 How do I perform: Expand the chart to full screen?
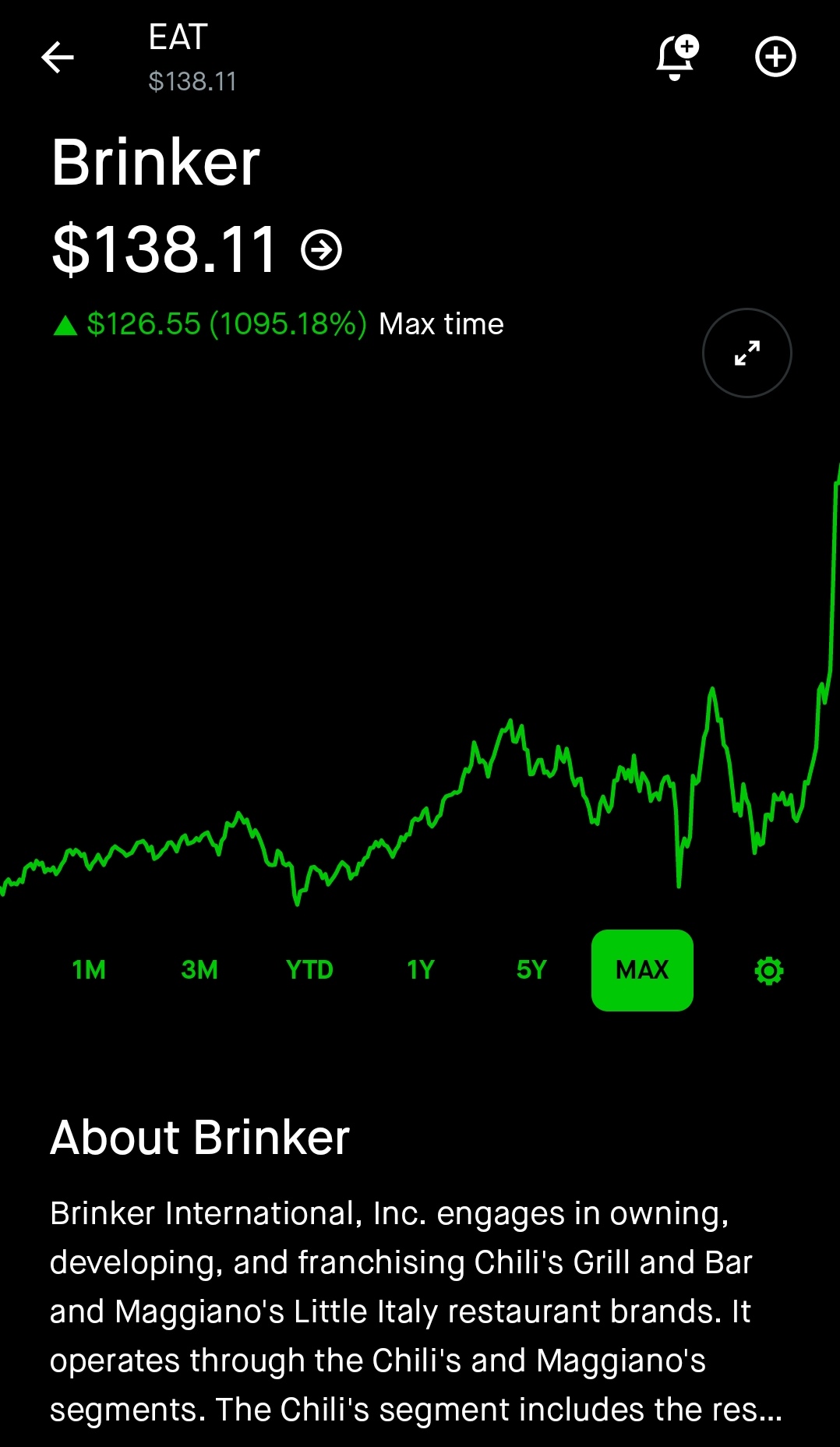(746, 353)
